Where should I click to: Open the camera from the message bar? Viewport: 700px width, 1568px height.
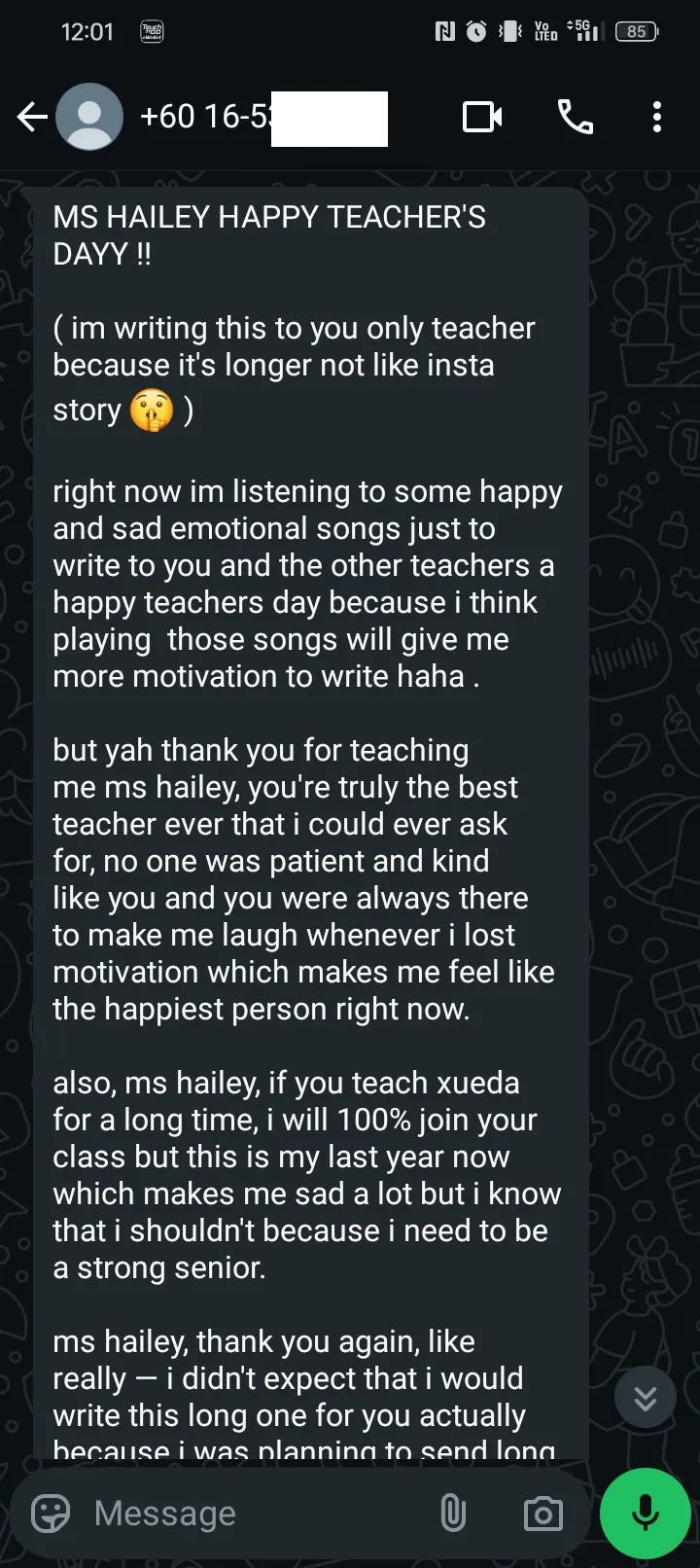542,1514
